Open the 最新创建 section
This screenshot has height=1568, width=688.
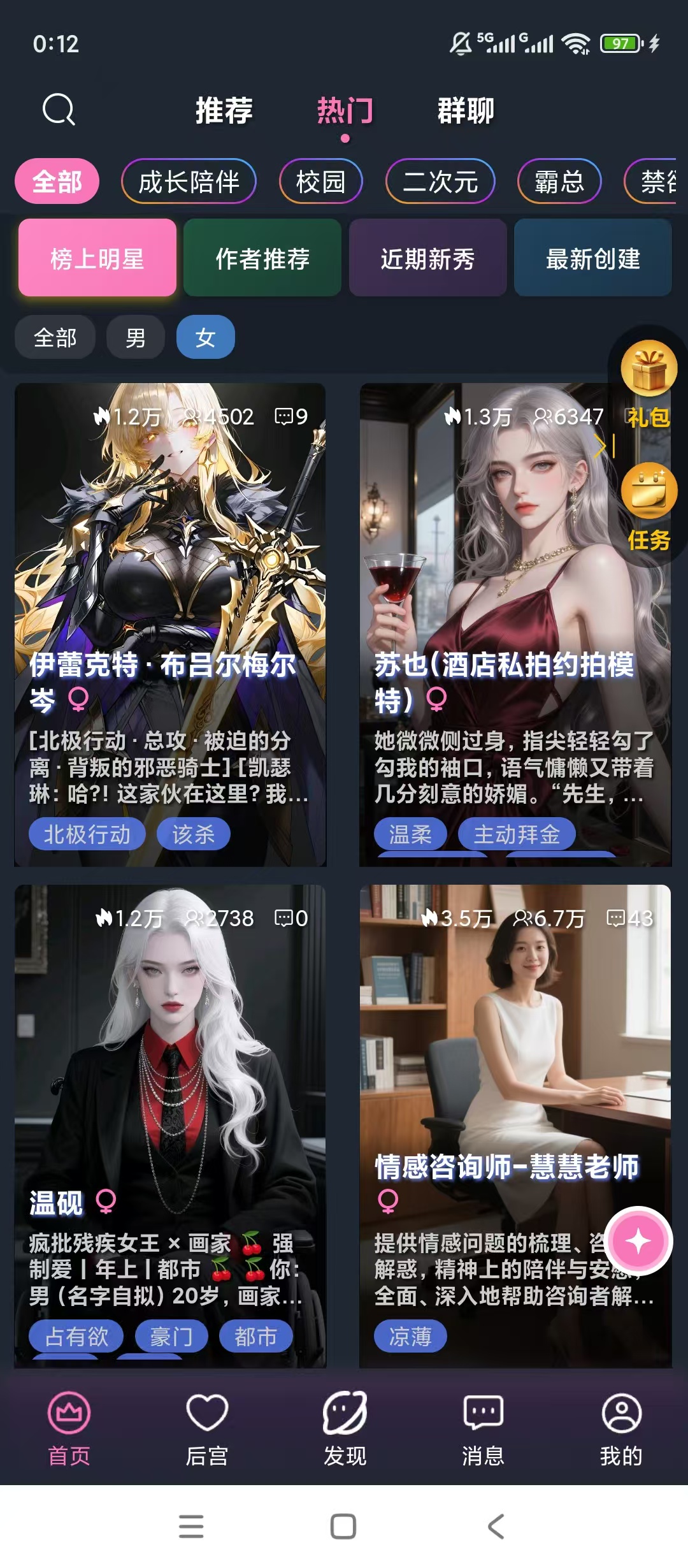(592, 258)
